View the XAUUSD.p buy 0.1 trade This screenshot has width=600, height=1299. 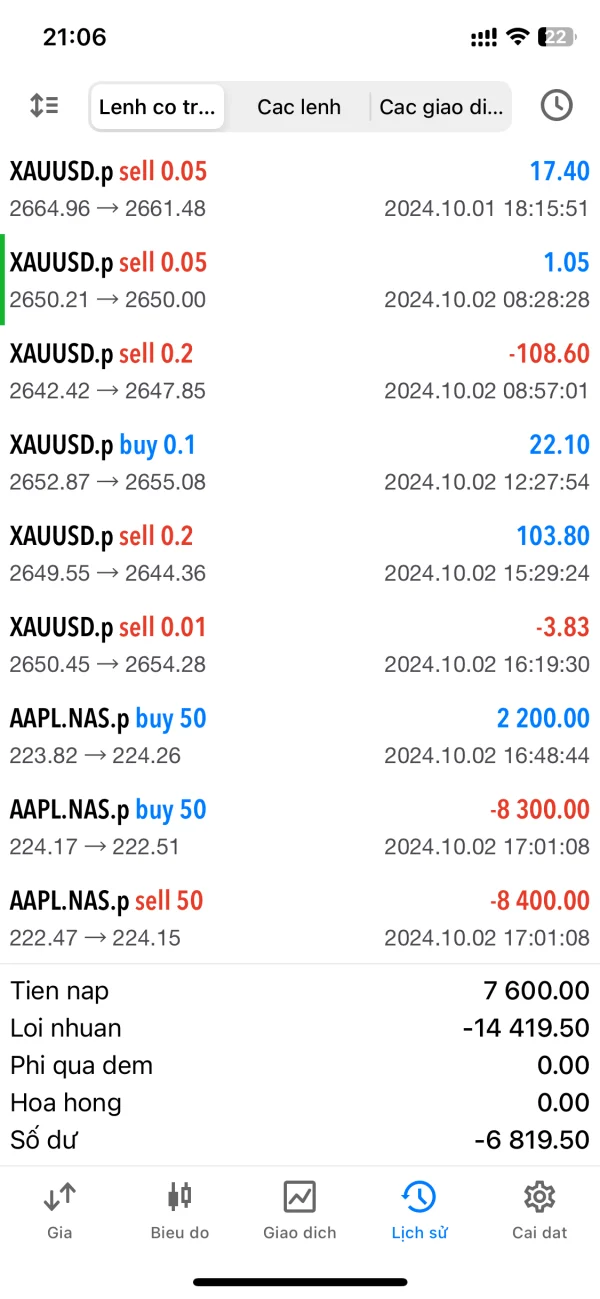pos(300,462)
